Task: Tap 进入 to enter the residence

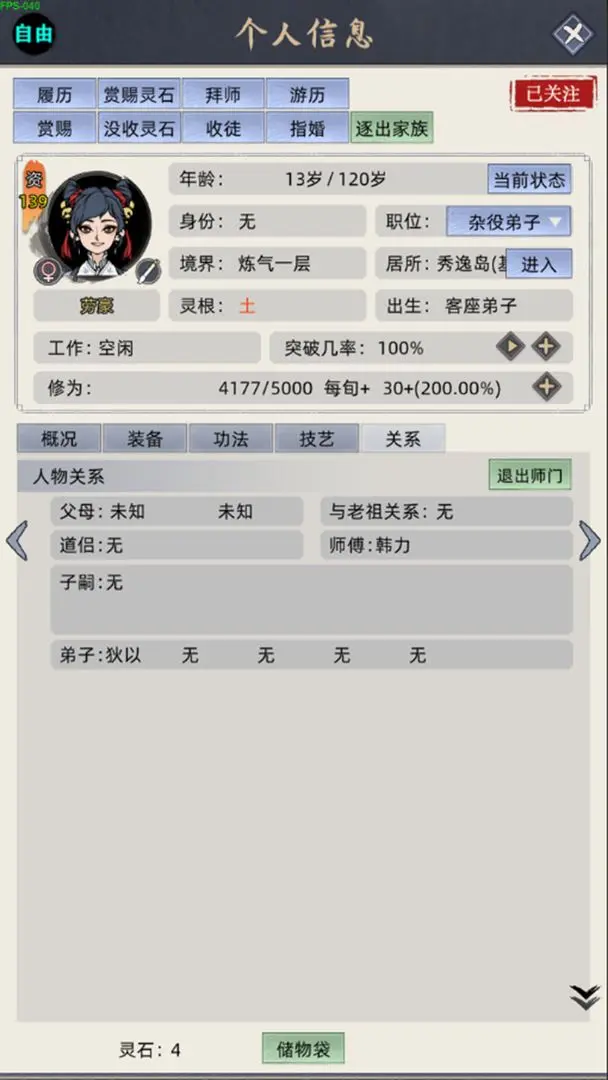Action: [x=538, y=264]
